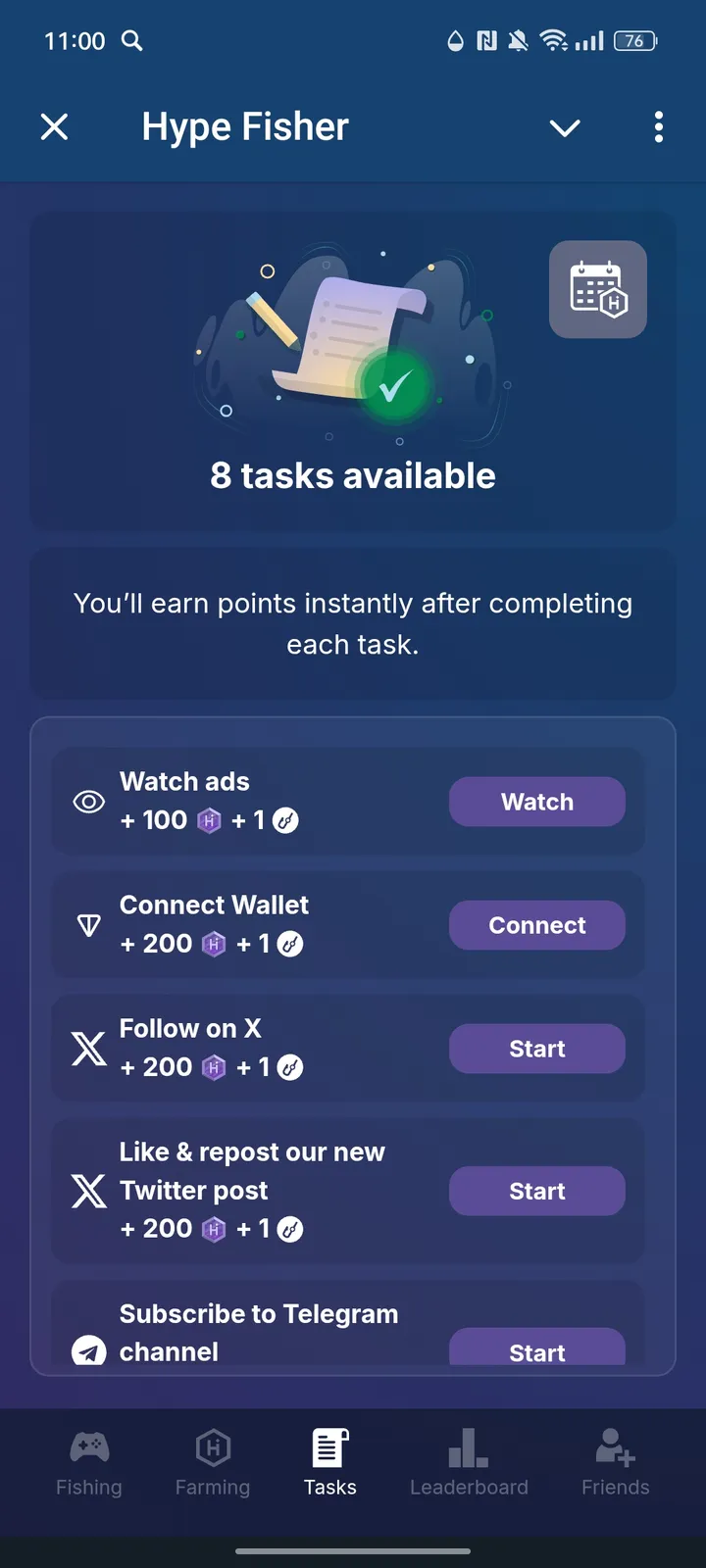
Task: Start the Follow on X task
Action: click(x=536, y=1049)
